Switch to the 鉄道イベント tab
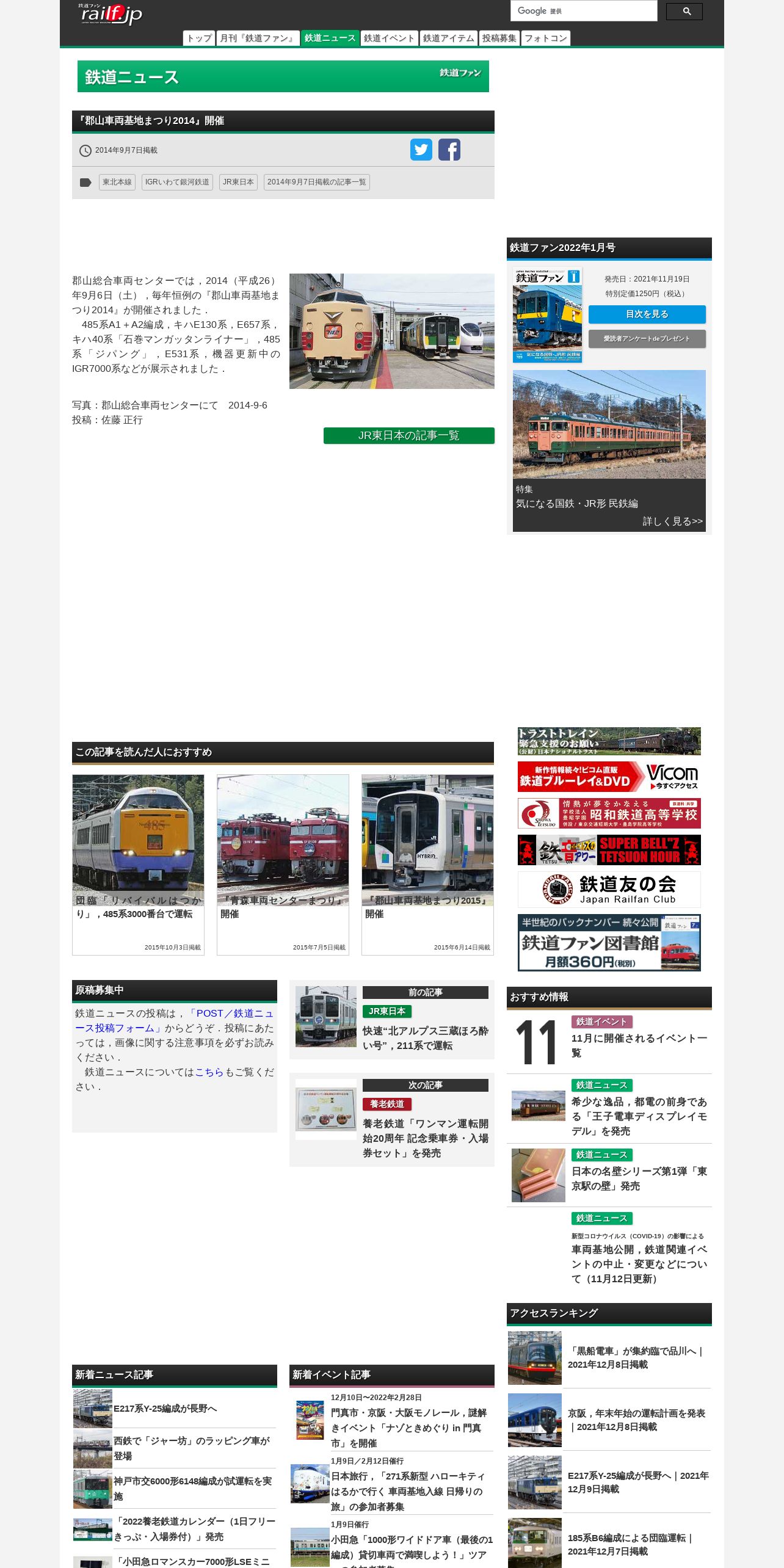This screenshot has width=784, height=1568. 389,38
